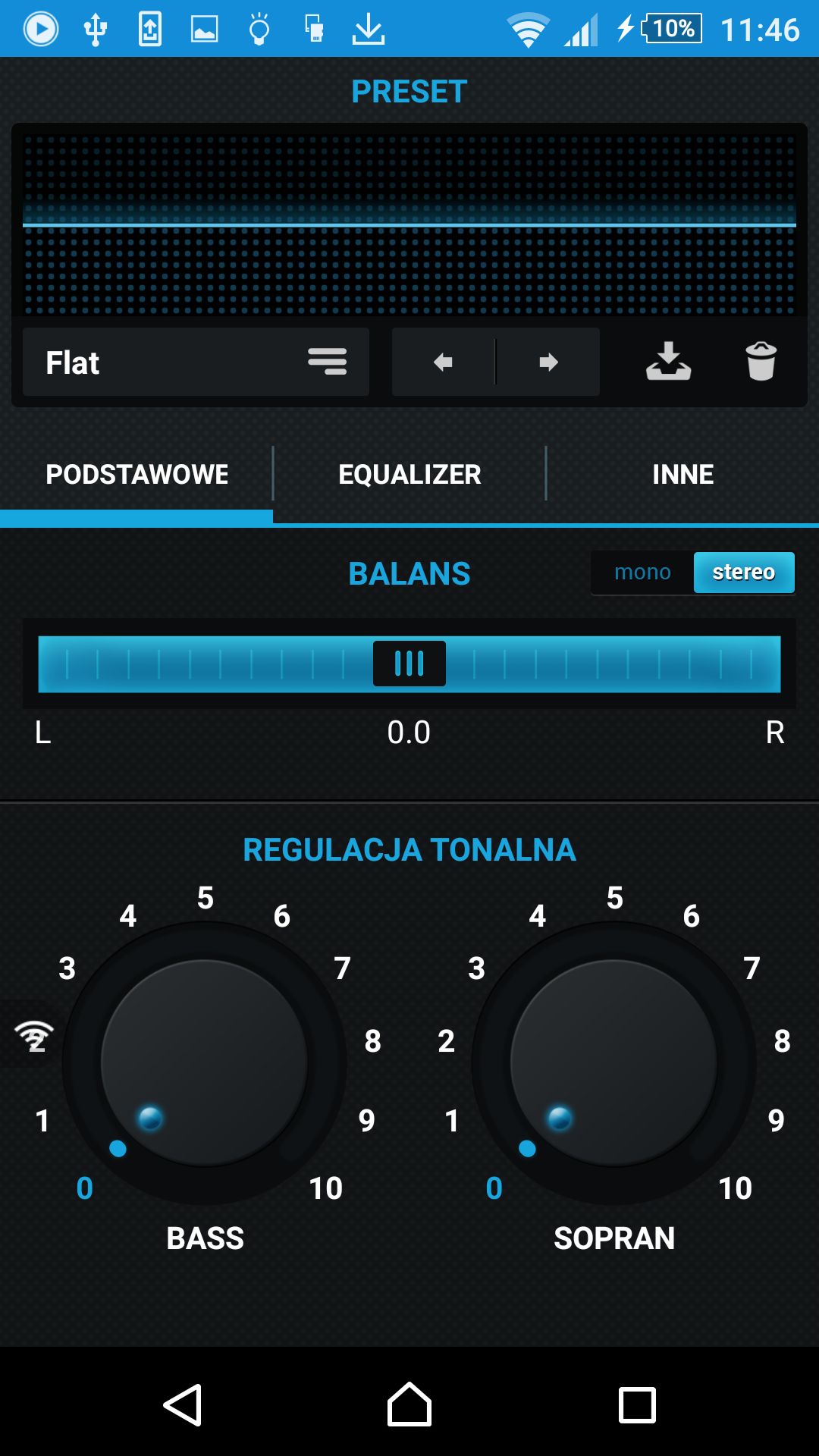Select the previous preset with left arrow
The image size is (819, 1456).
click(x=444, y=362)
